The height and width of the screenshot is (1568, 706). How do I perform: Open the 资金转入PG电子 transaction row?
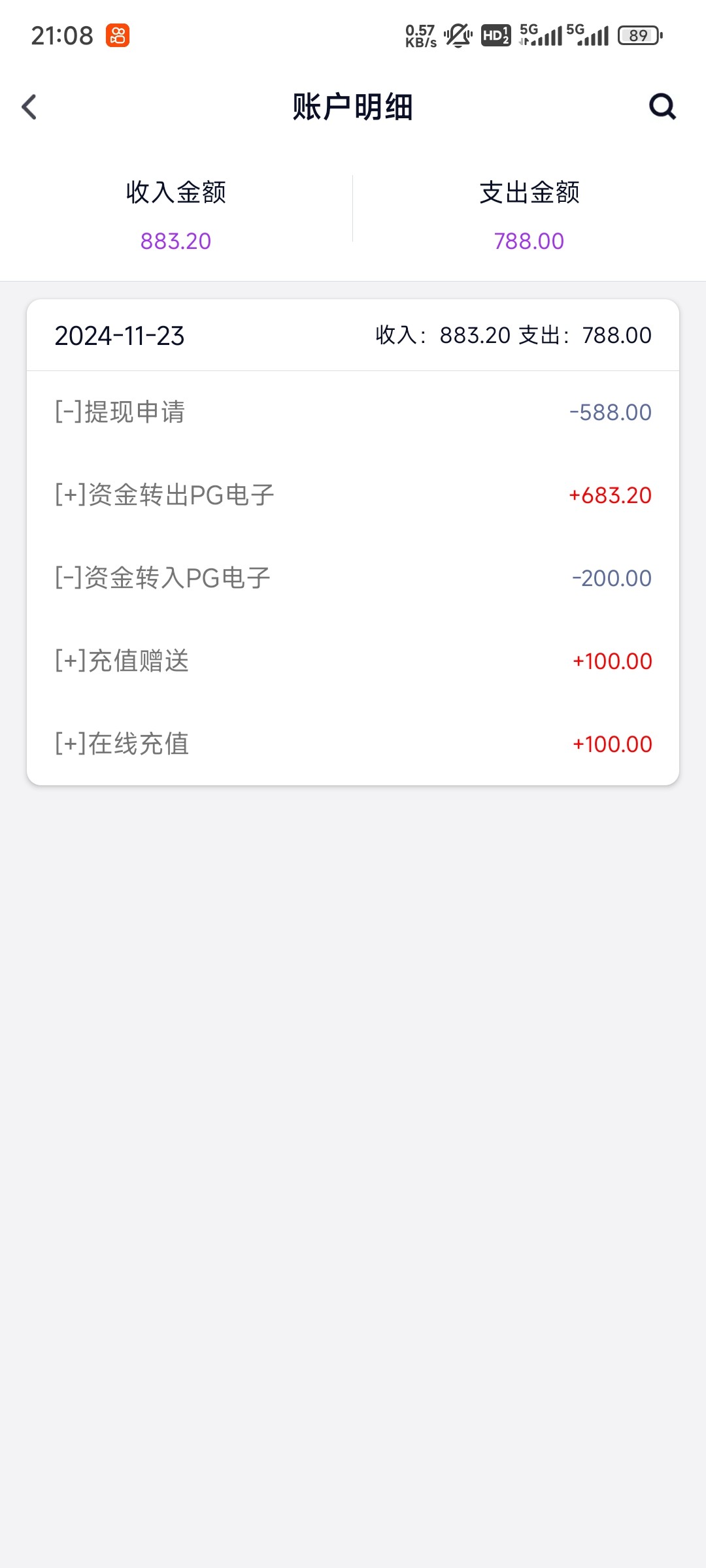coord(353,578)
